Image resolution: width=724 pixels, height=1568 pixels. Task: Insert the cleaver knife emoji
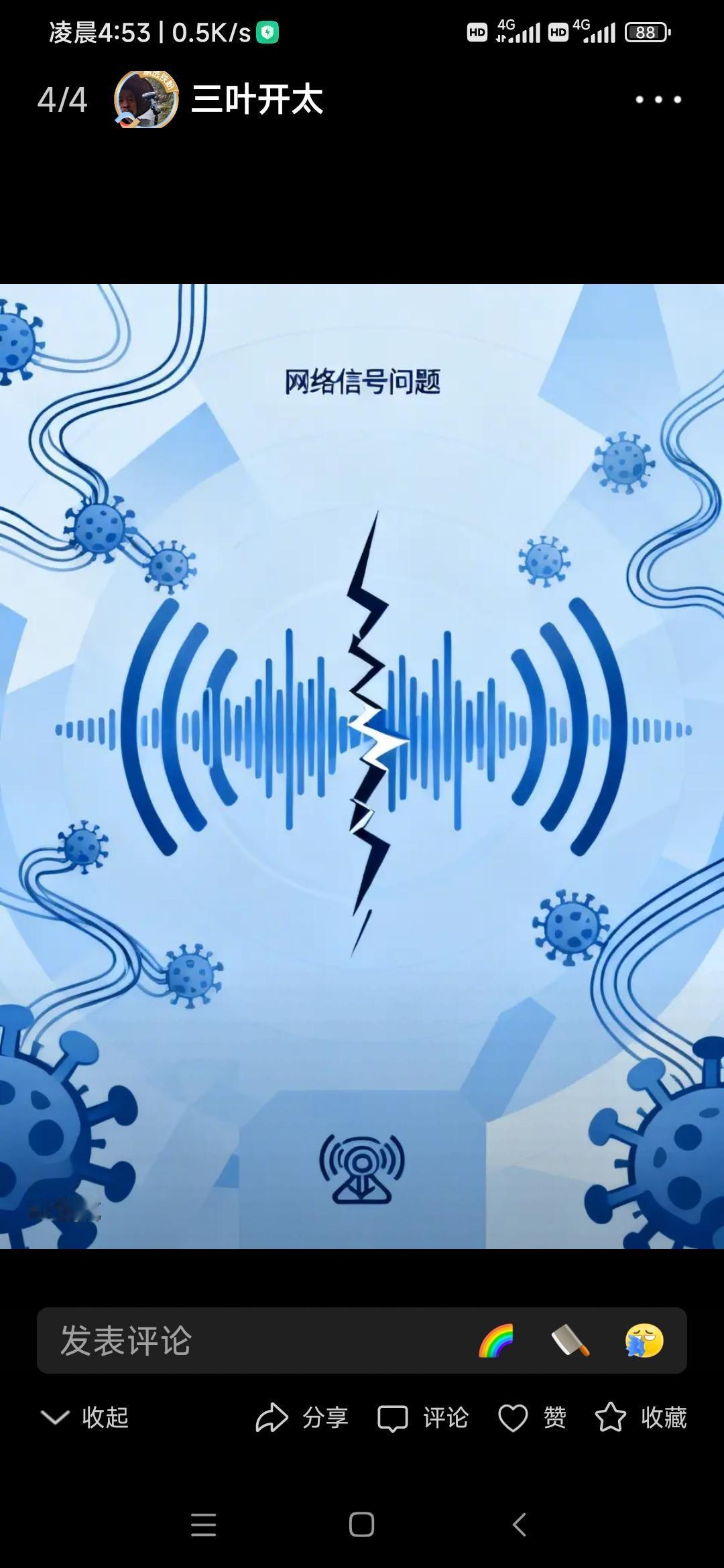click(x=570, y=1341)
